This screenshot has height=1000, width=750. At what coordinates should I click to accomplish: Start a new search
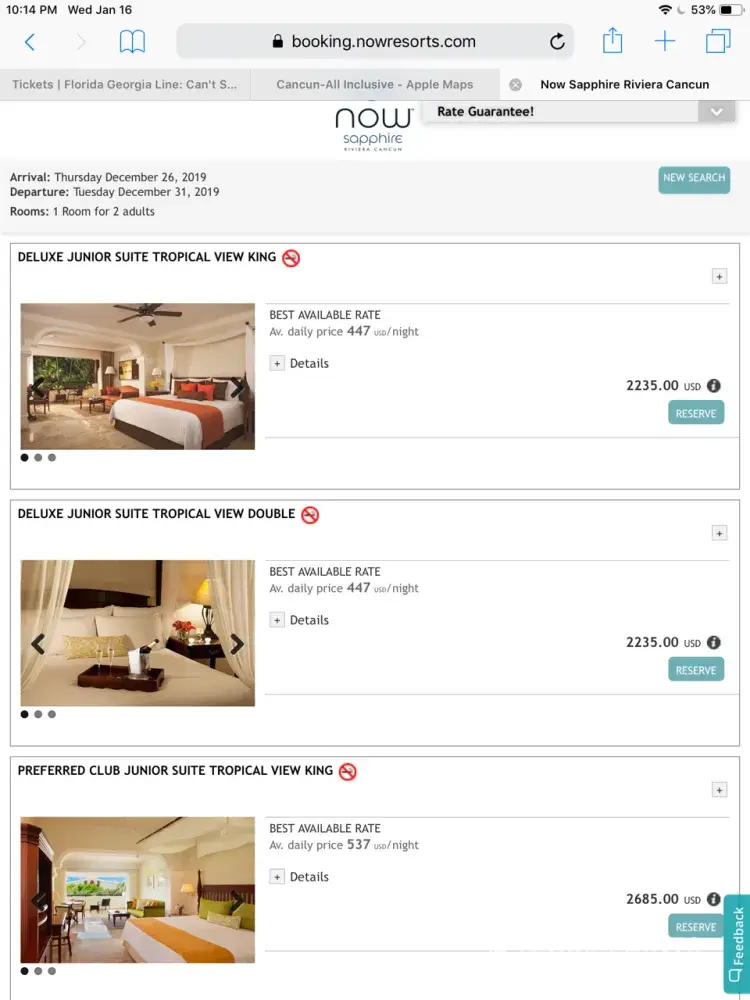point(694,178)
